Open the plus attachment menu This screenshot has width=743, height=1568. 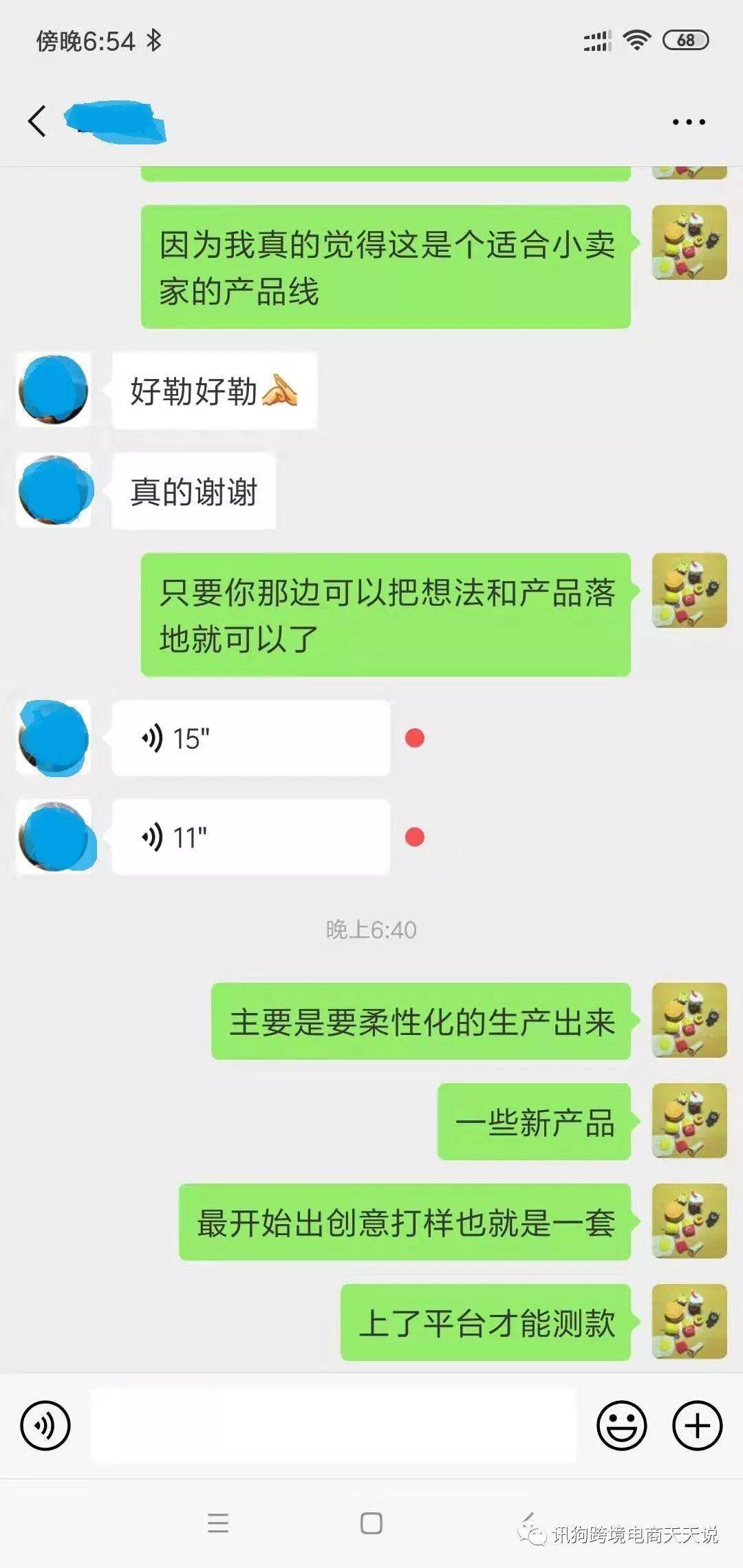click(697, 1426)
